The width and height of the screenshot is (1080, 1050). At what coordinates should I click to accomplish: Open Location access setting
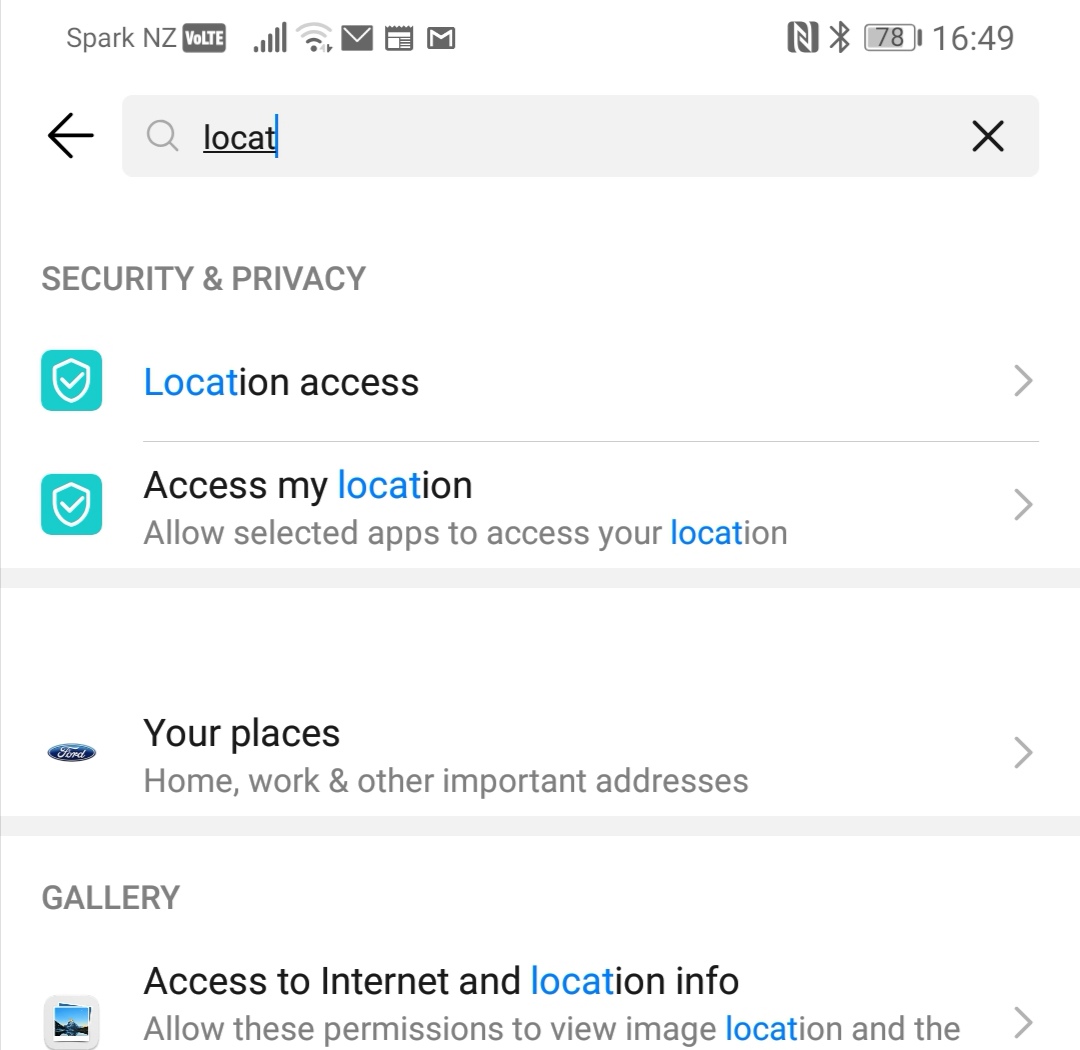pyautogui.click(x=540, y=382)
